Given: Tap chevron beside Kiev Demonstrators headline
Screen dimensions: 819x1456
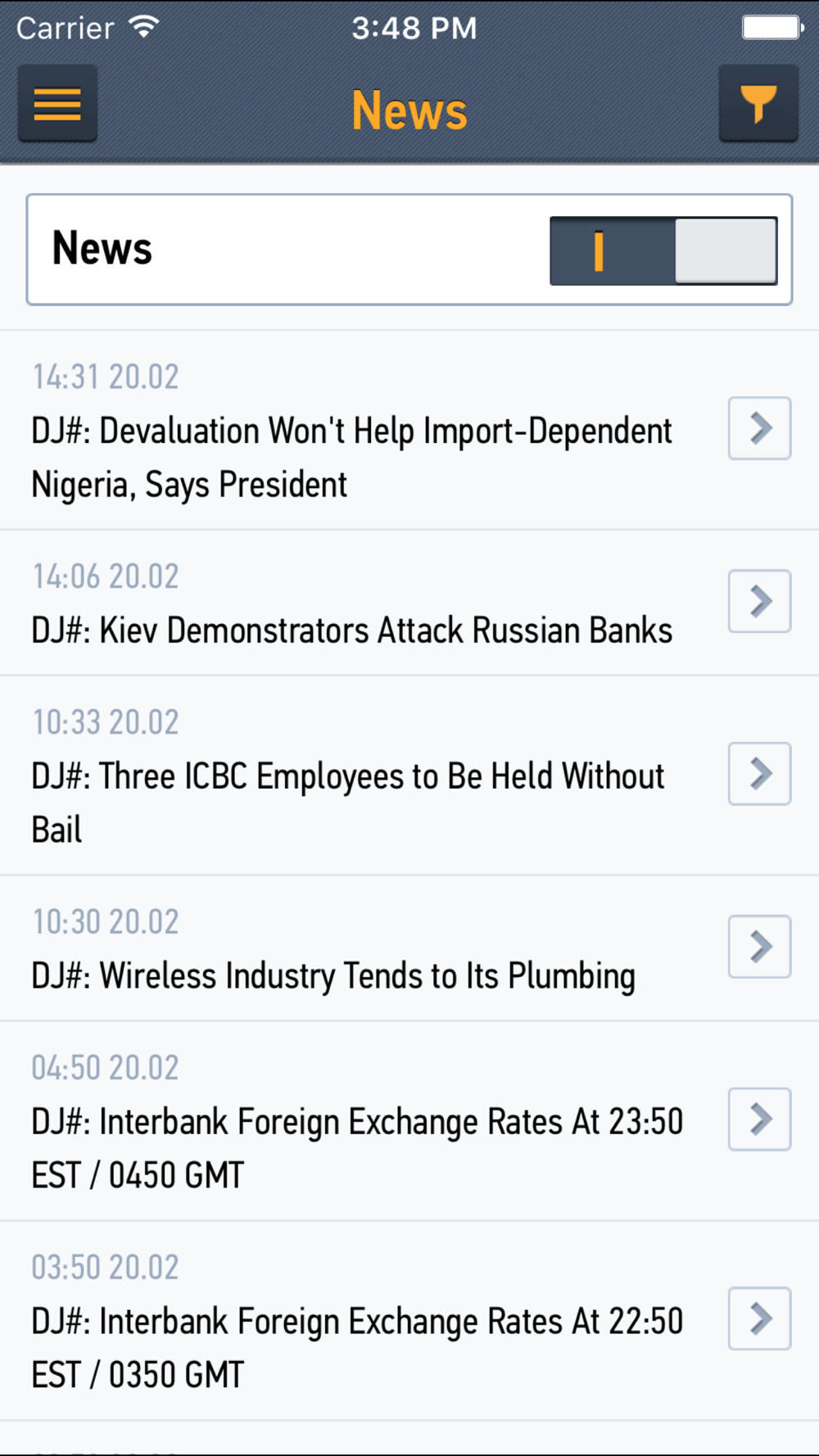Looking at the screenshot, I should tap(760, 601).
